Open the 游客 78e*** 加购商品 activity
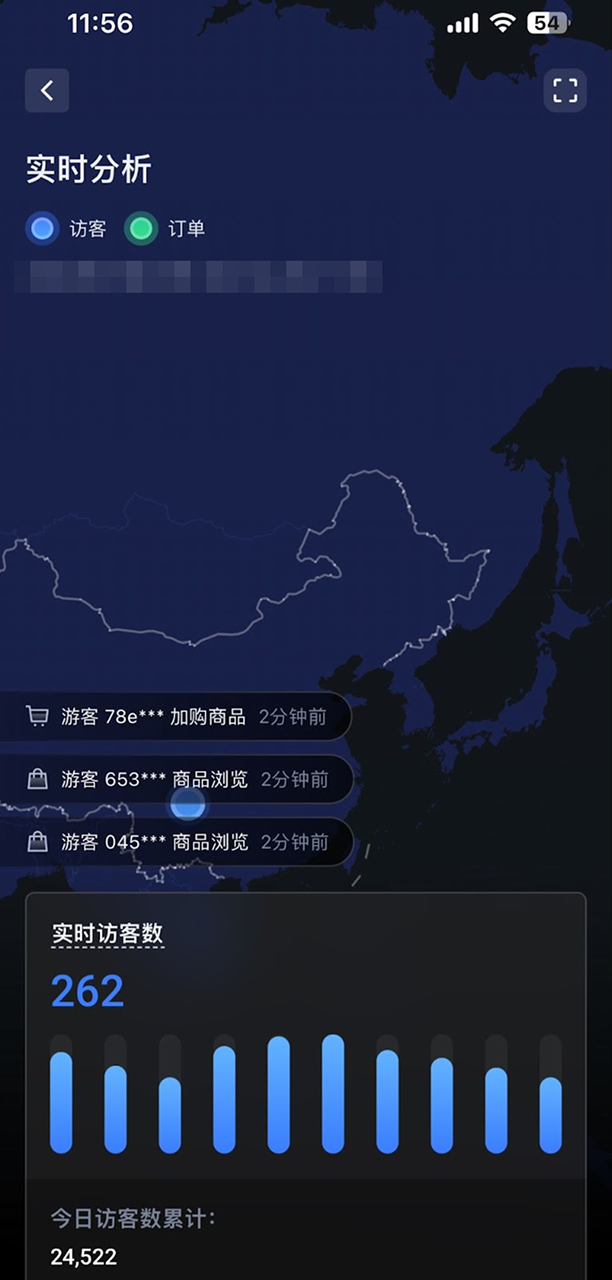Image resolution: width=612 pixels, height=1280 pixels. [175, 717]
